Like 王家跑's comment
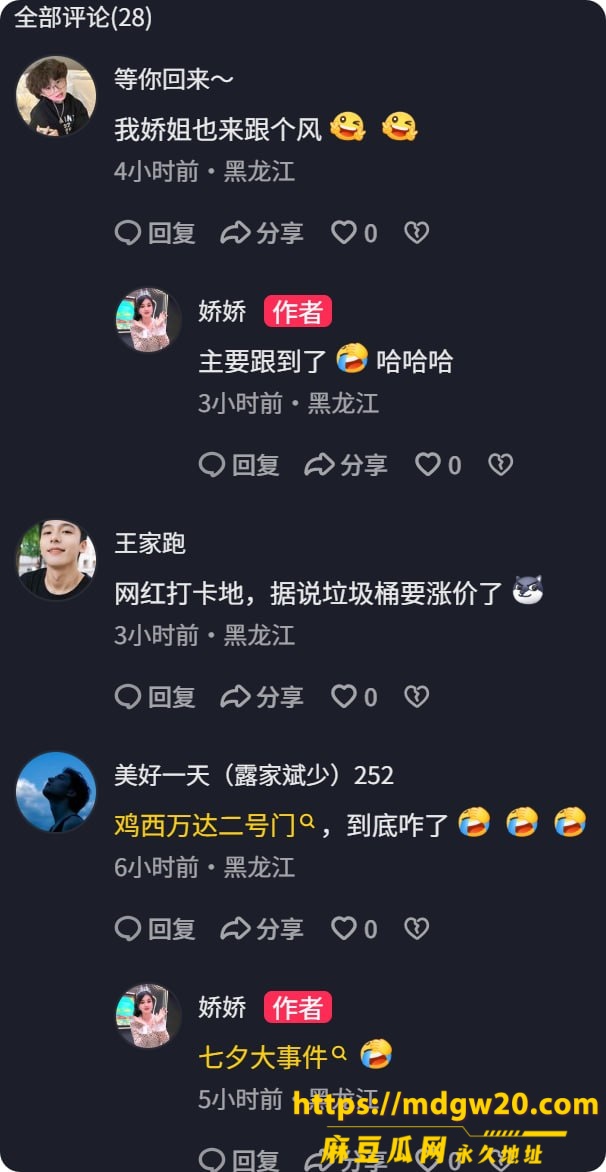The height and width of the screenshot is (1172, 606). pyautogui.click(x=354, y=697)
